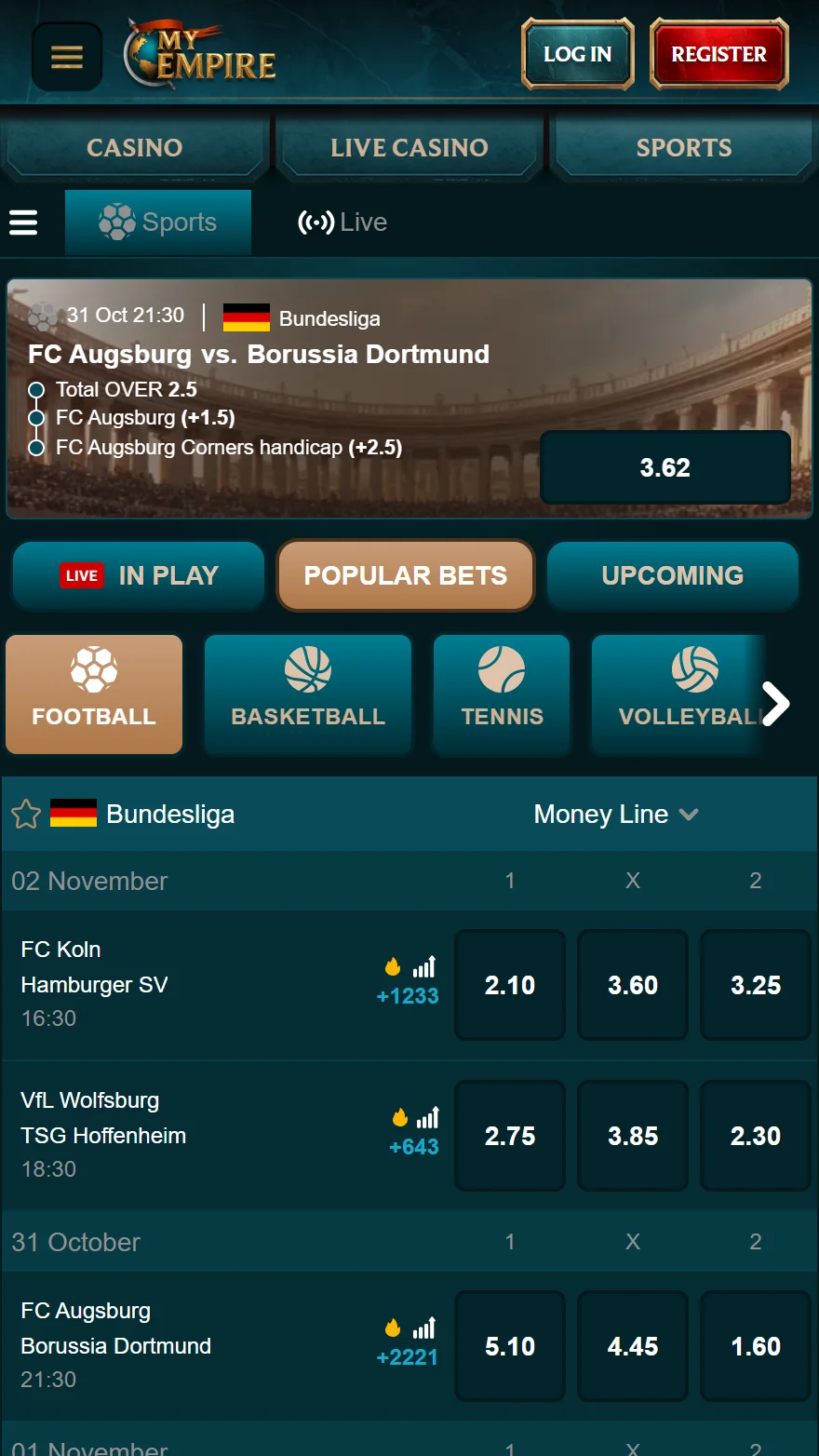The height and width of the screenshot is (1456, 819).
Task: Bet on FC Koln win at 2.10
Action: pyautogui.click(x=509, y=985)
